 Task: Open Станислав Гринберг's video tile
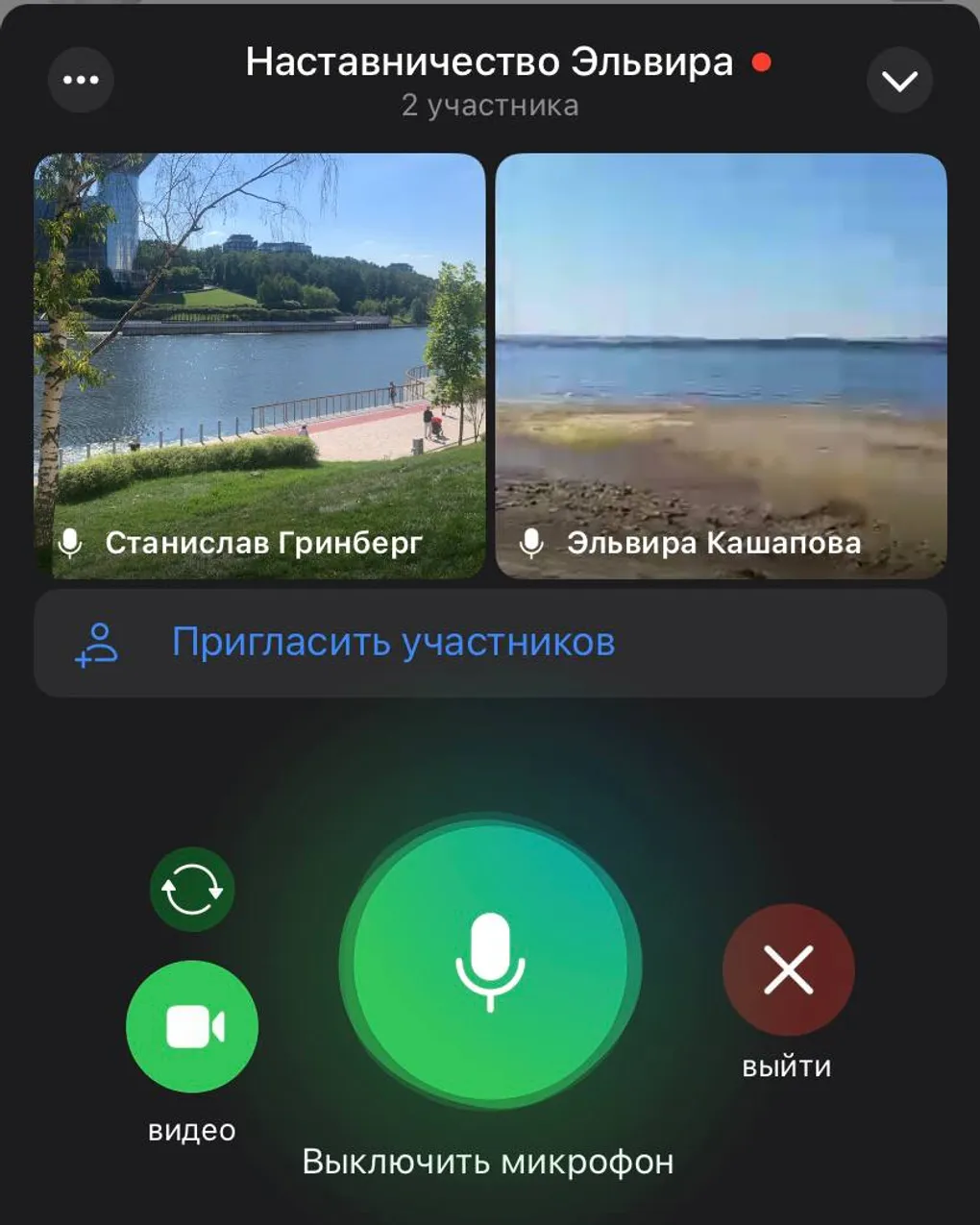(x=259, y=366)
